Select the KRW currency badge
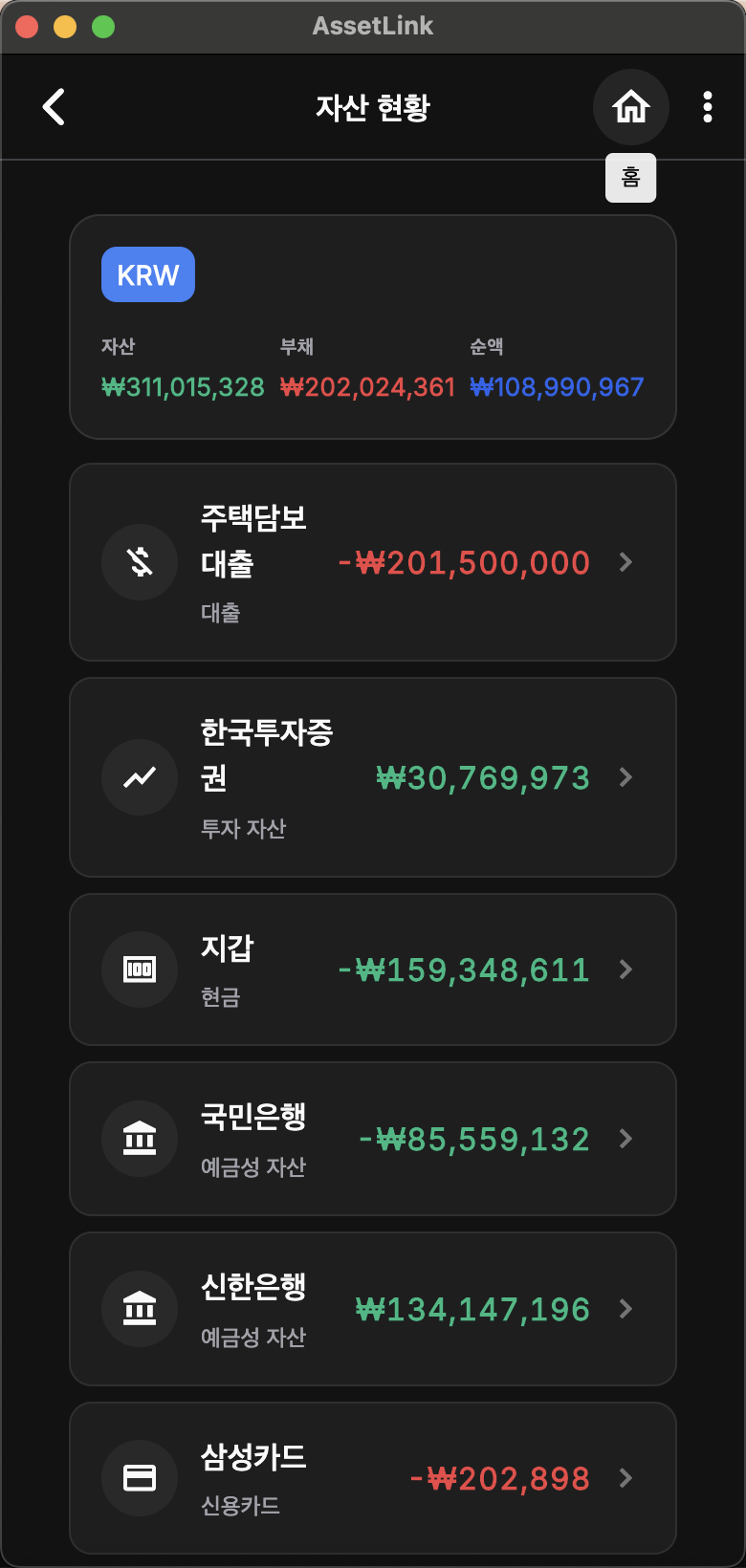This screenshot has width=746, height=1568. pyautogui.click(x=147, y=274)
